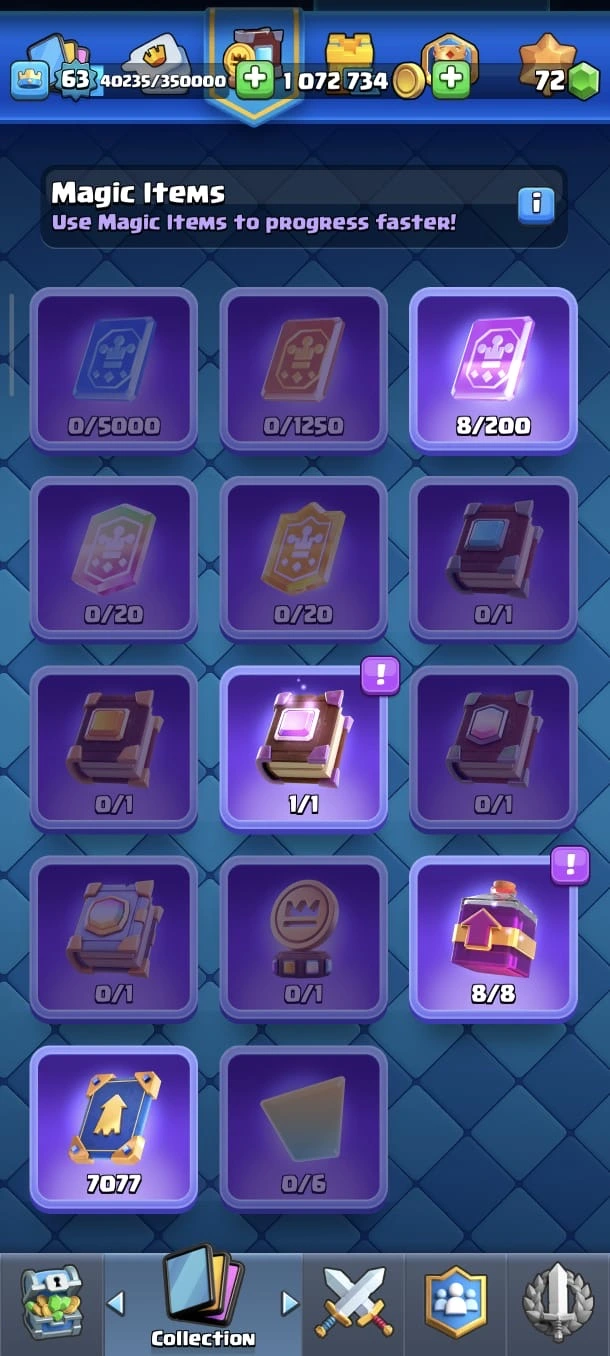The width and height of the screenshot is (610, 1356).
Task: Select the elite wild card 7077
Action: pyautogui.click(x=114, y=1127)
